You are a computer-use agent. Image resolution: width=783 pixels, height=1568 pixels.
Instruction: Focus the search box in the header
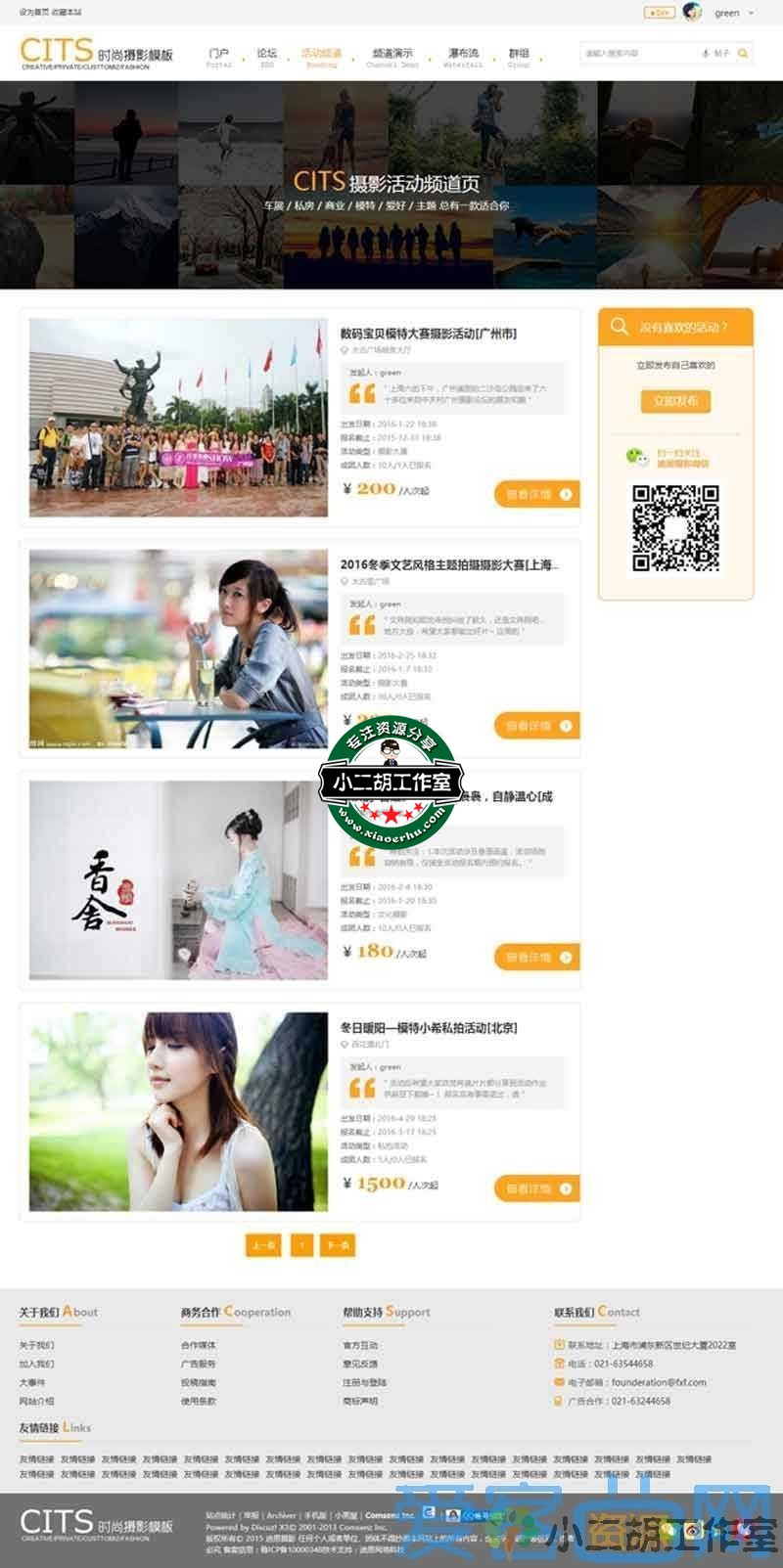click(x=636, y=54)
